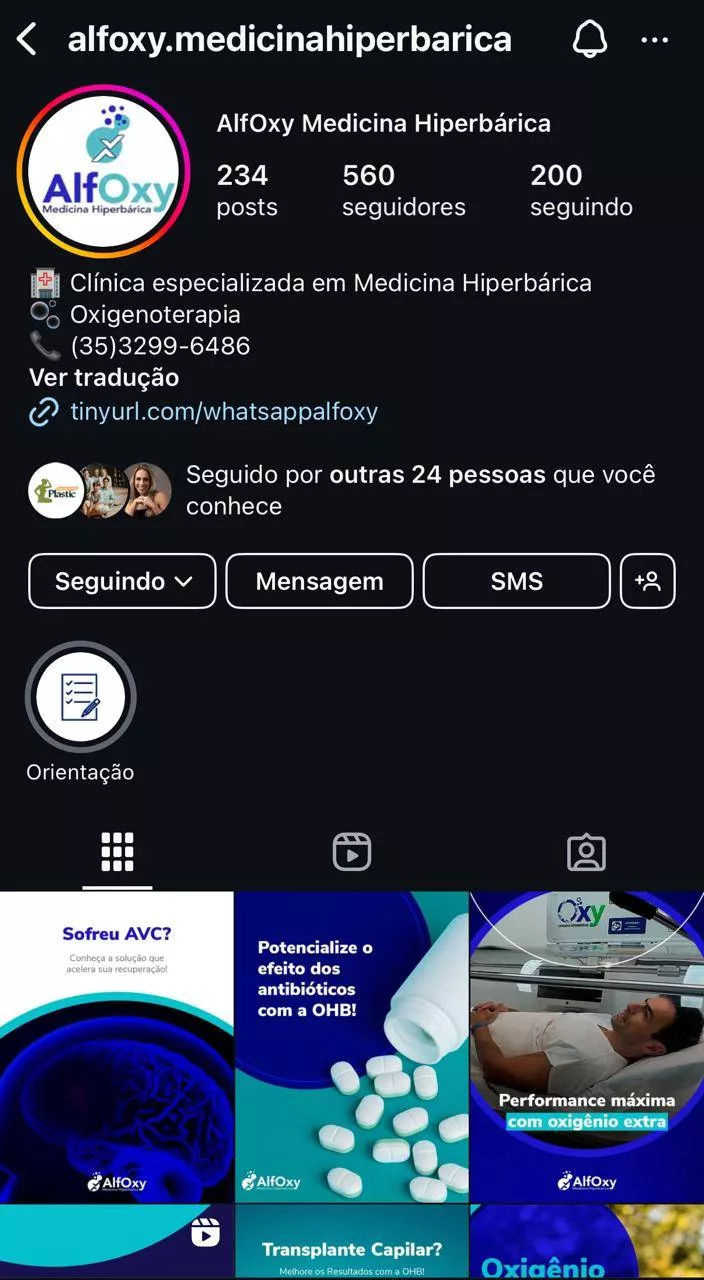Viewport: 704px width, 1280px height.
Task: Switch to the posts grid tab
Action: point(117,852)
